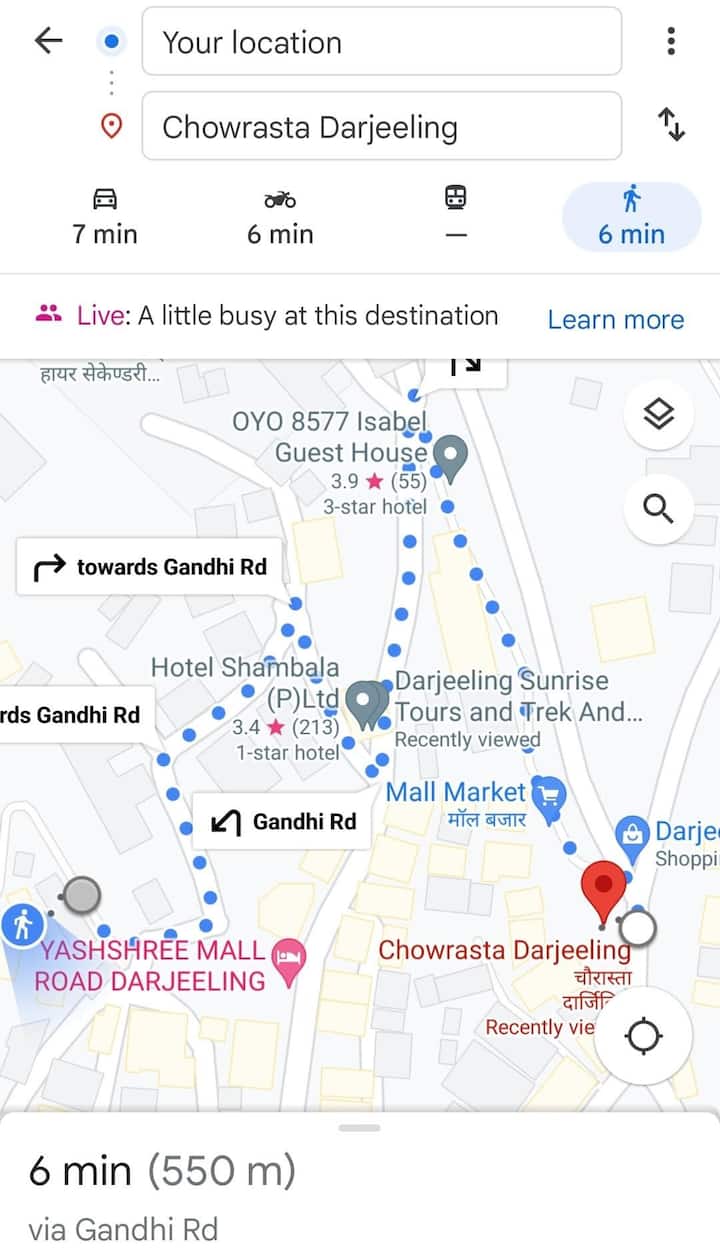
Task: Open the 'Learn more' link
Action: coord(615,319)
